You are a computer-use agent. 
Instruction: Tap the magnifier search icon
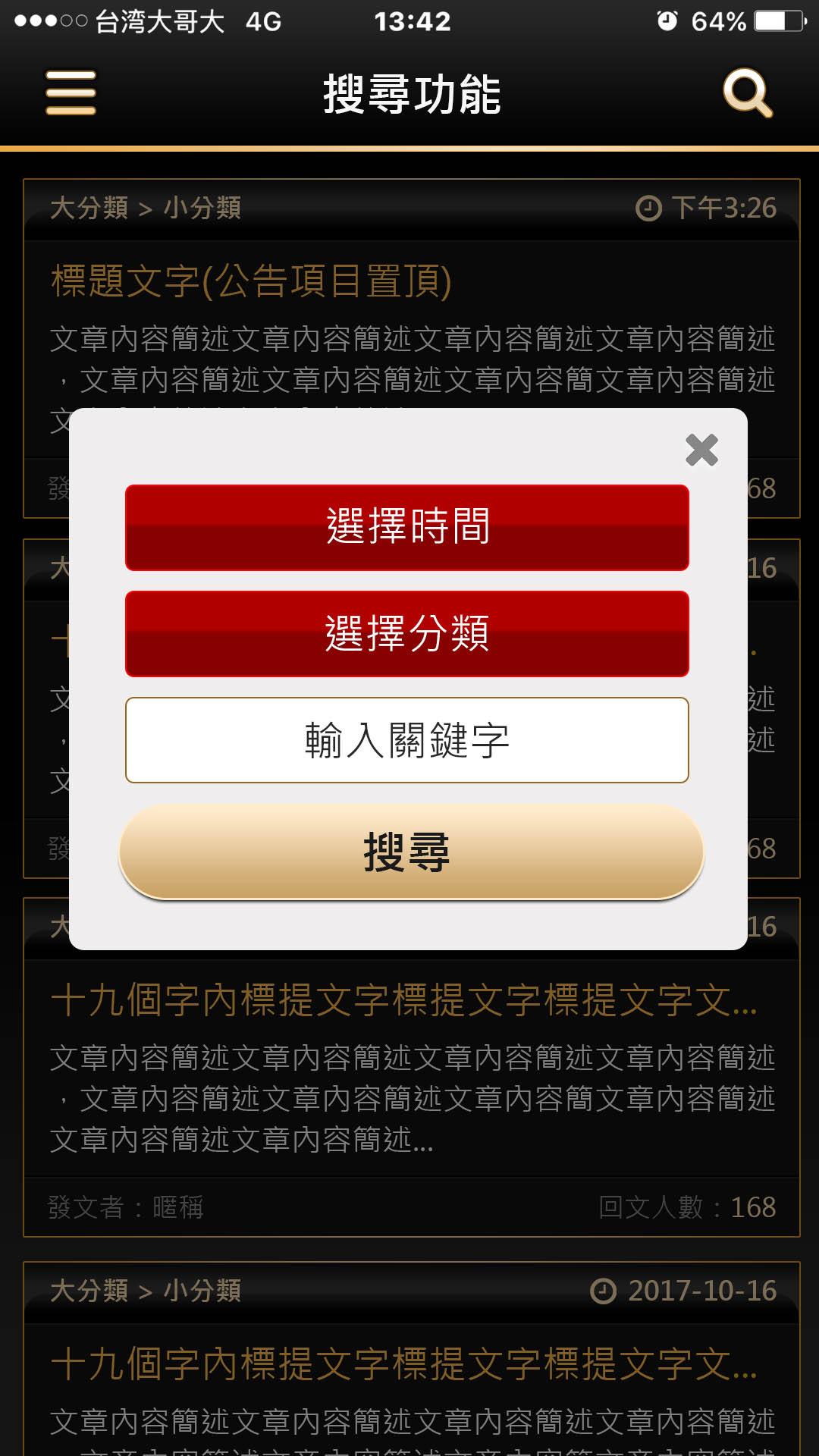tap(748, 93)
